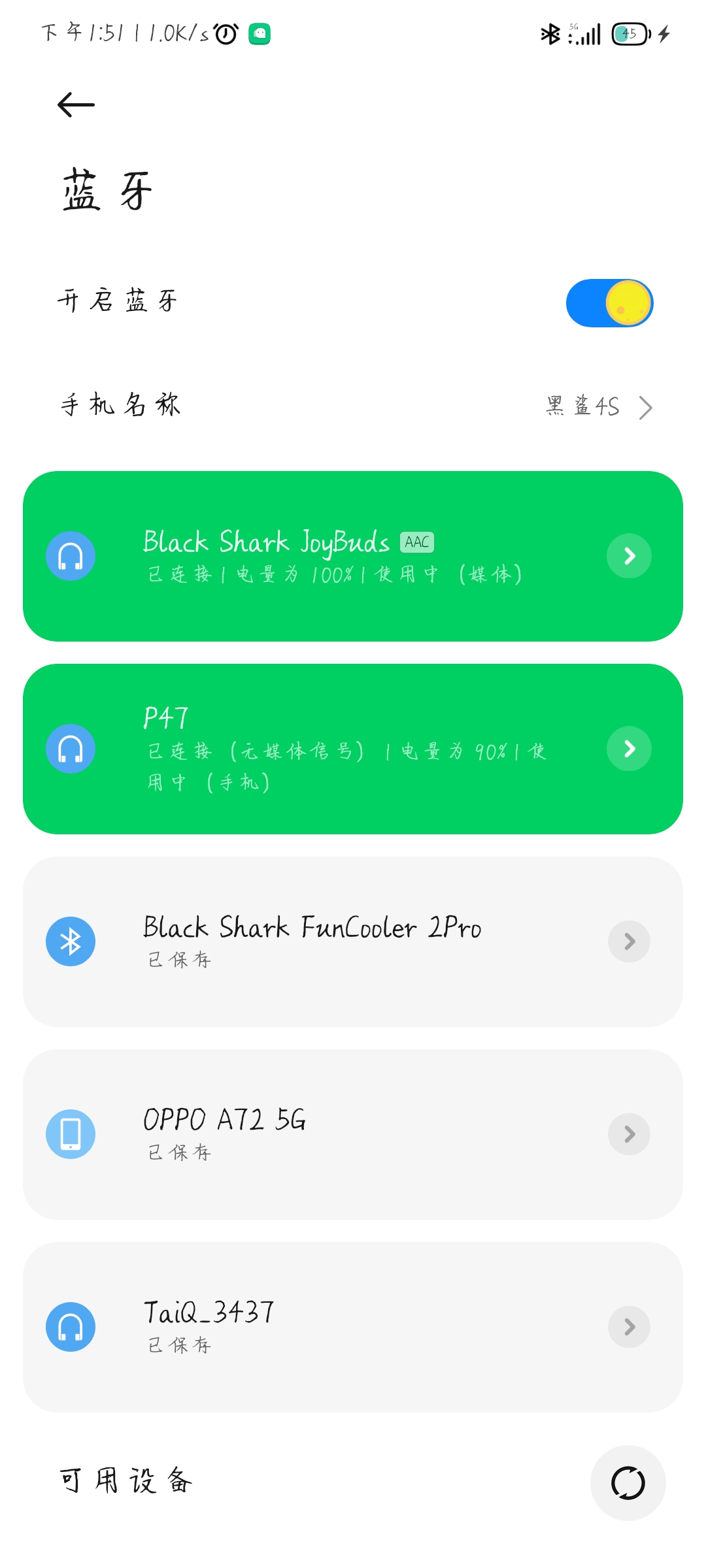
Task: Open details arrow for TaiQ_3437
Action: pos(629,1327)
